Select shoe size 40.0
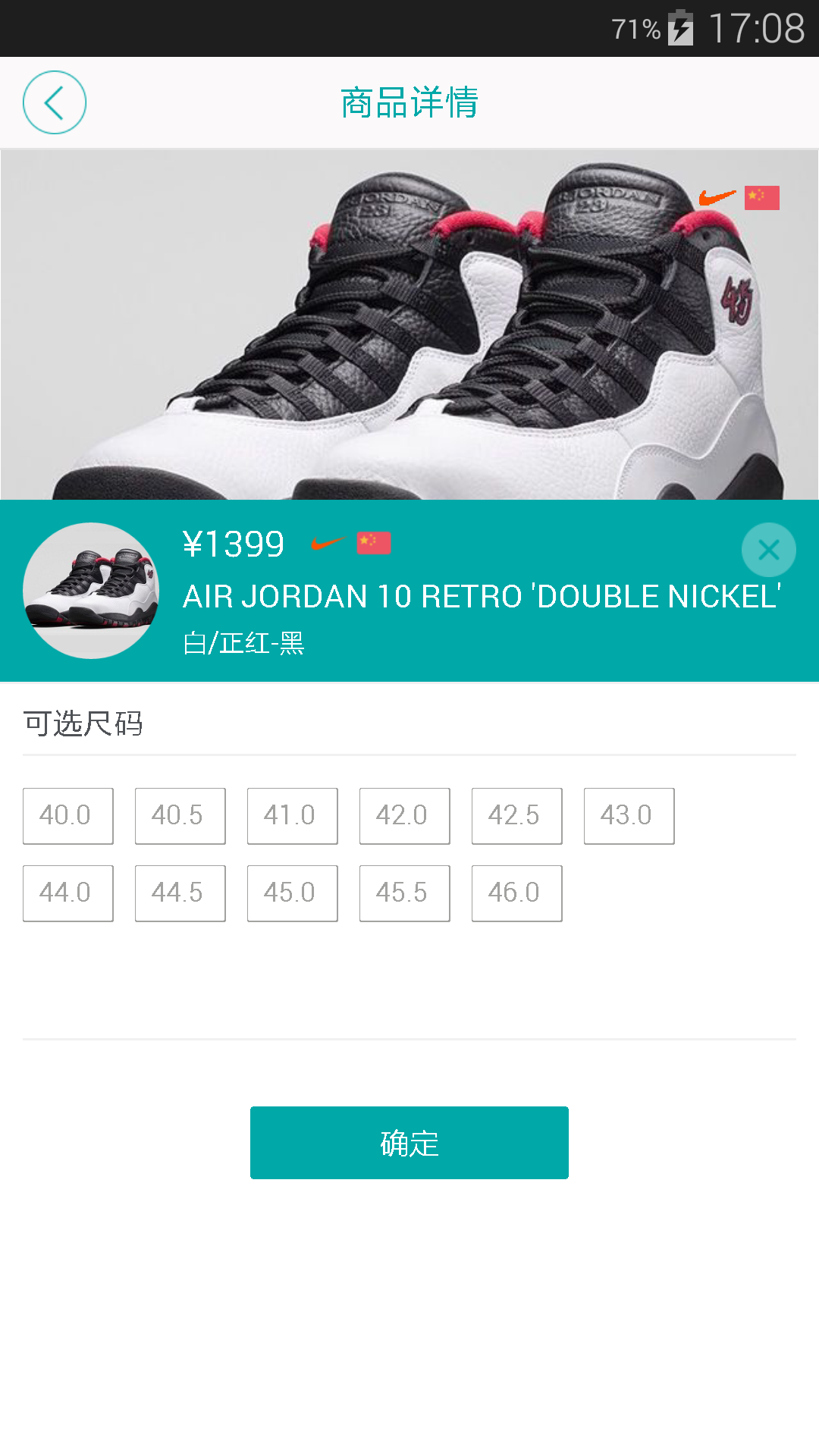The height and width of the screenshot is (1456, 819). tap(68, 816)
